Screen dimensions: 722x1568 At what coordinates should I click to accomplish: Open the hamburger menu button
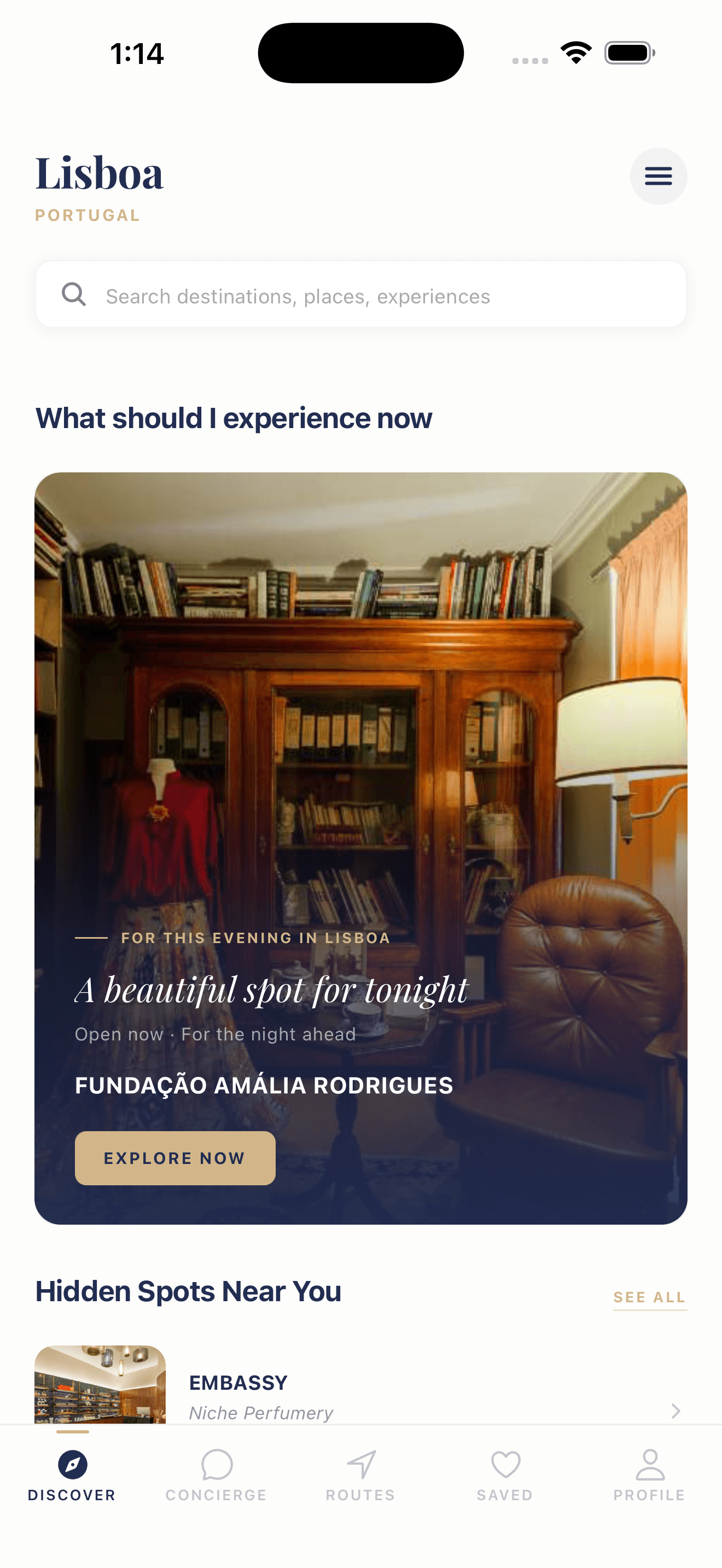(658, 177)
